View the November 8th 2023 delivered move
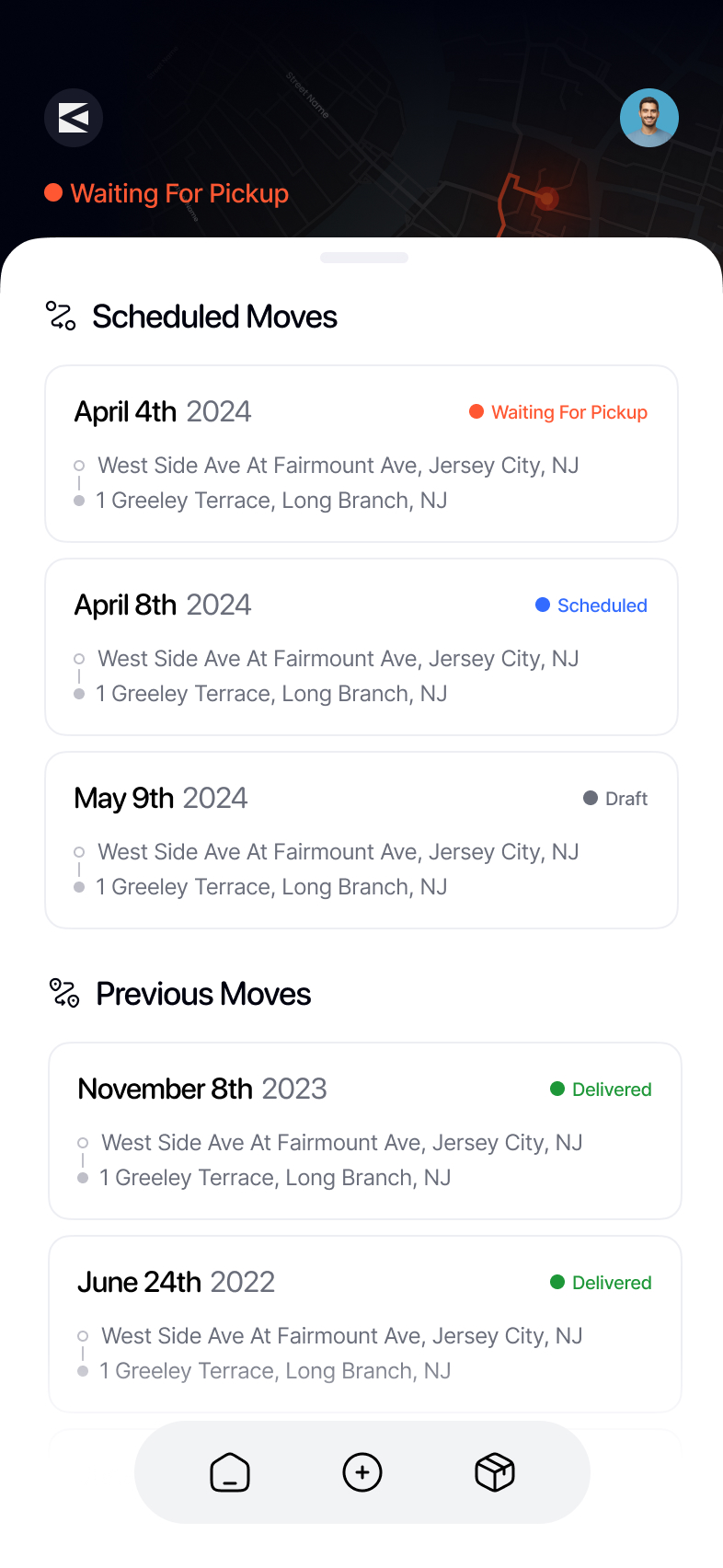The height and width of the screenshot is (1568, 723). [365, 1131]
